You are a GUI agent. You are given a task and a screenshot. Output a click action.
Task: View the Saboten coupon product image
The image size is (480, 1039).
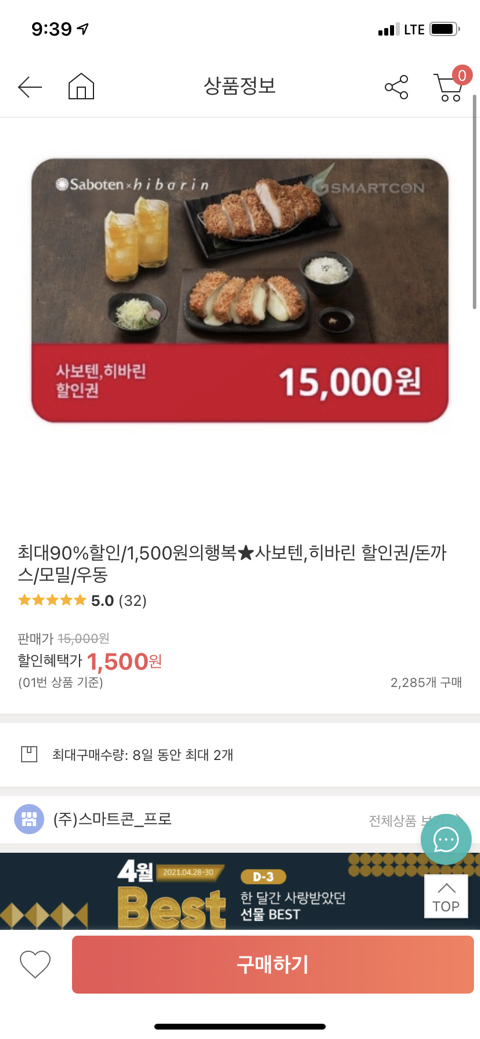(240, 290)
